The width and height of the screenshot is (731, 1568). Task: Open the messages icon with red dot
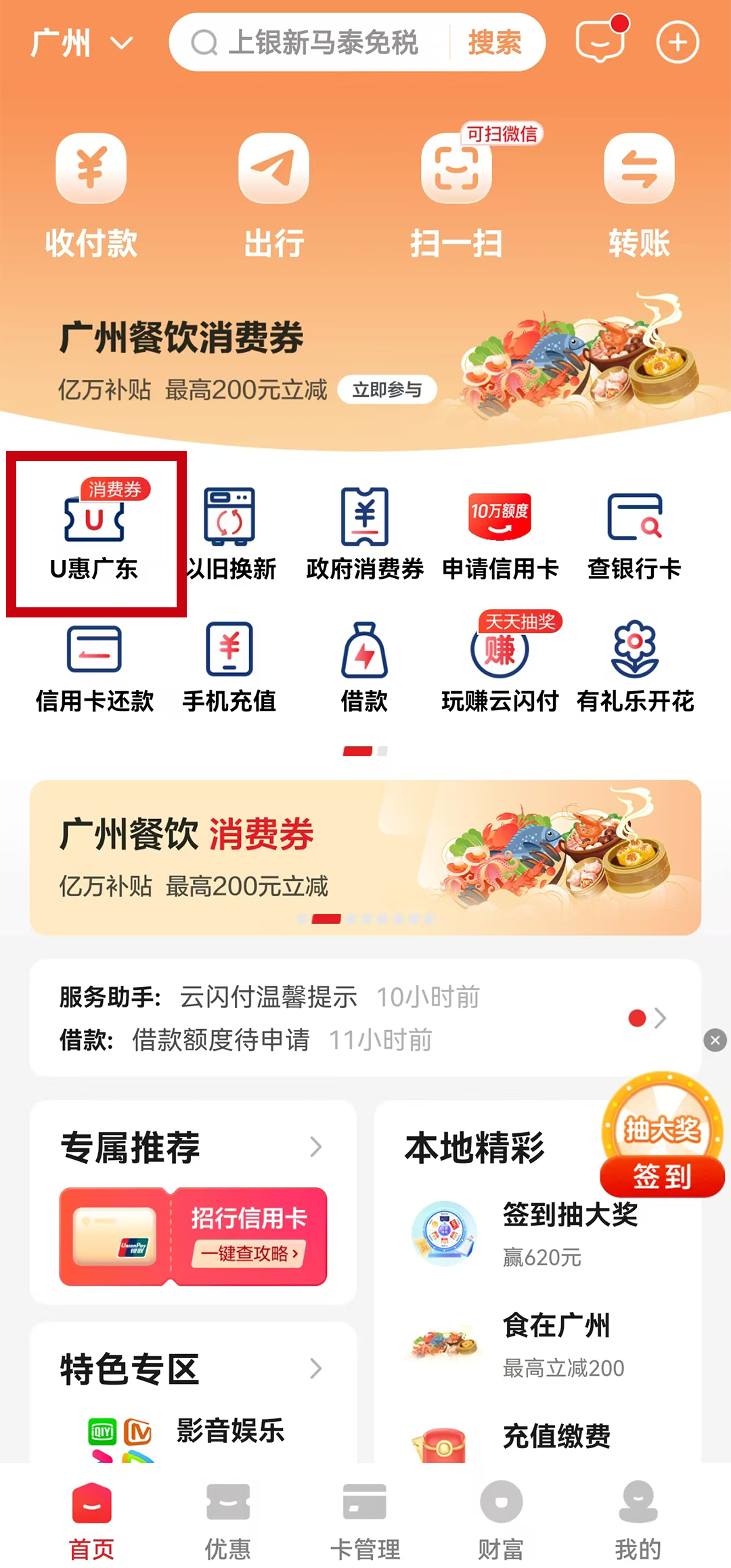point(600,42)
